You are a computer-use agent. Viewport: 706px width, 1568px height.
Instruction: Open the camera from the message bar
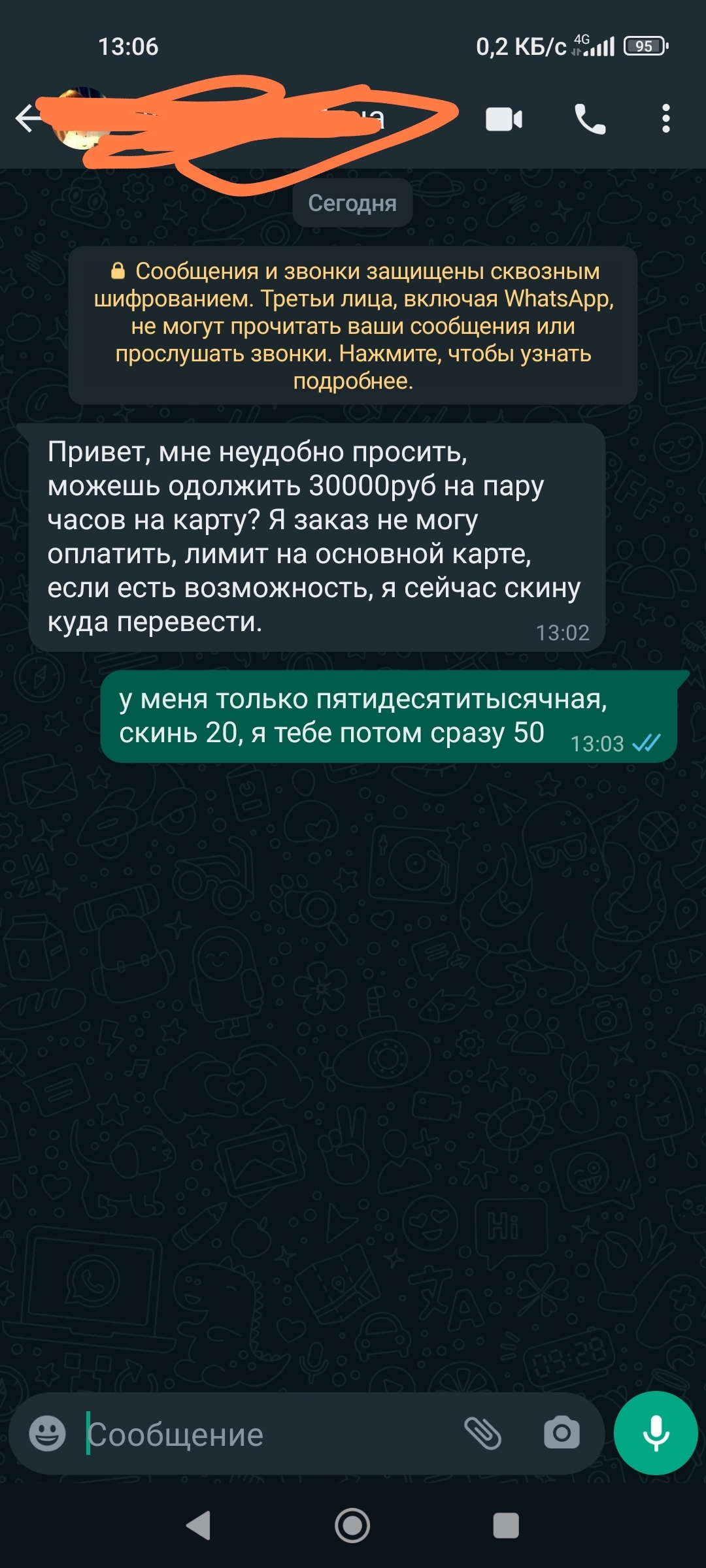point(562,1433)
